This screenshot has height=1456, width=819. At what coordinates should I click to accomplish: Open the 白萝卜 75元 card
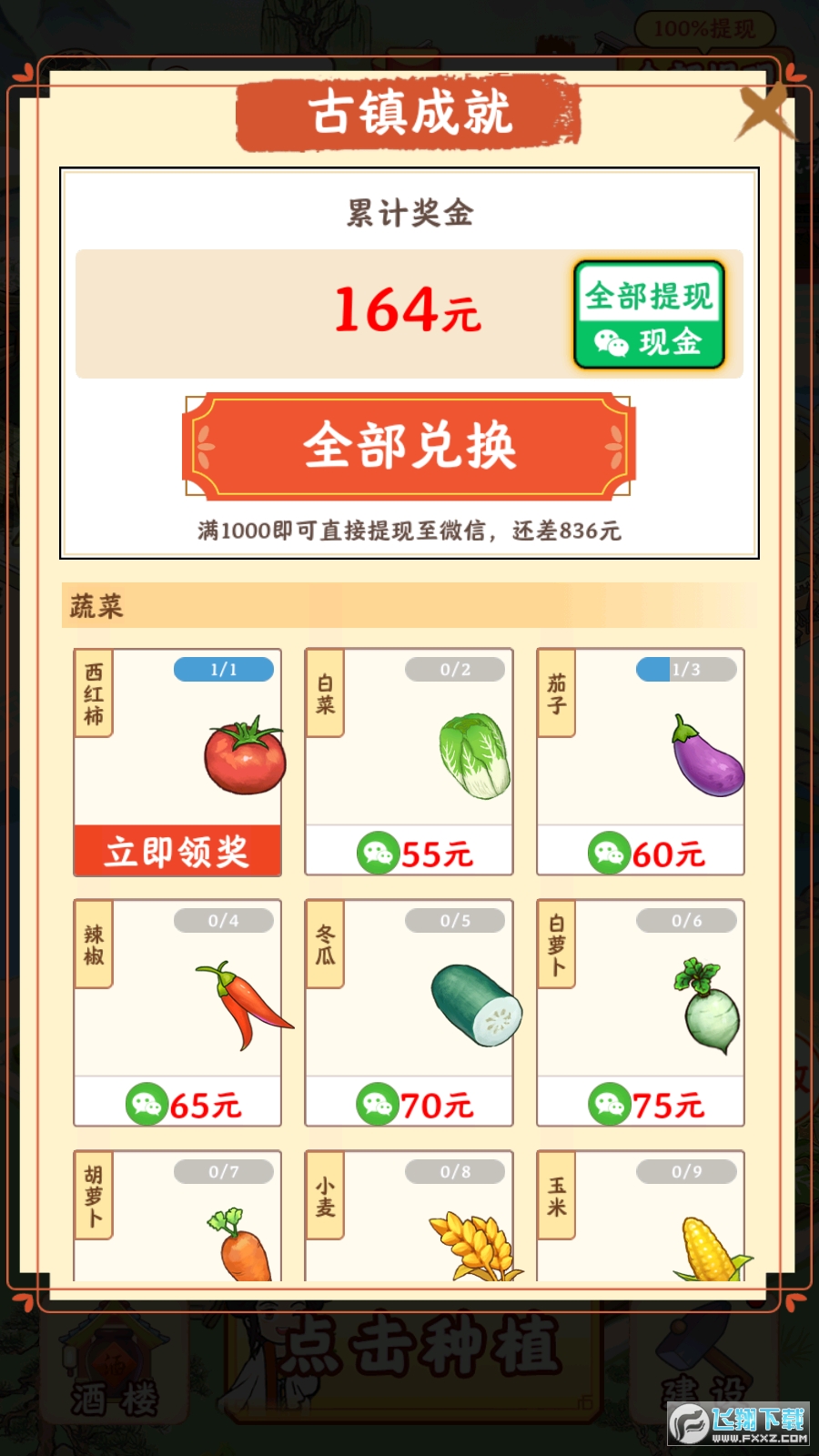pyautogui.click(x=641, y=1013)
